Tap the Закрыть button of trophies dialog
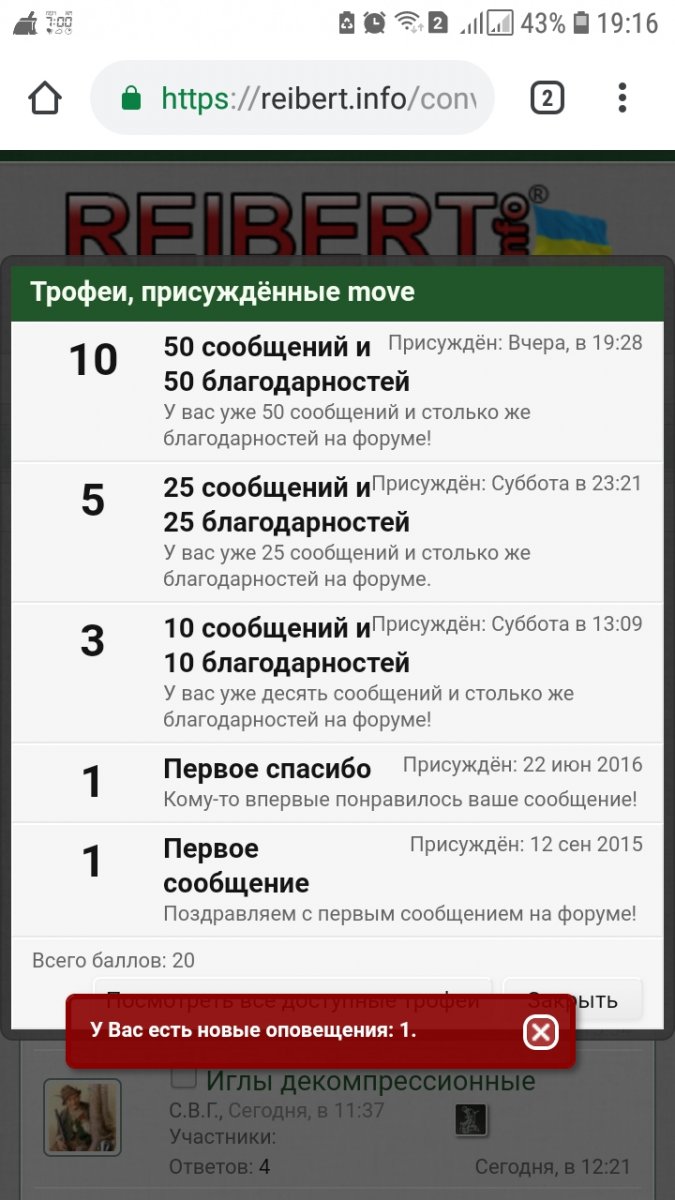The image size is (675, 1200). point(573,999)
